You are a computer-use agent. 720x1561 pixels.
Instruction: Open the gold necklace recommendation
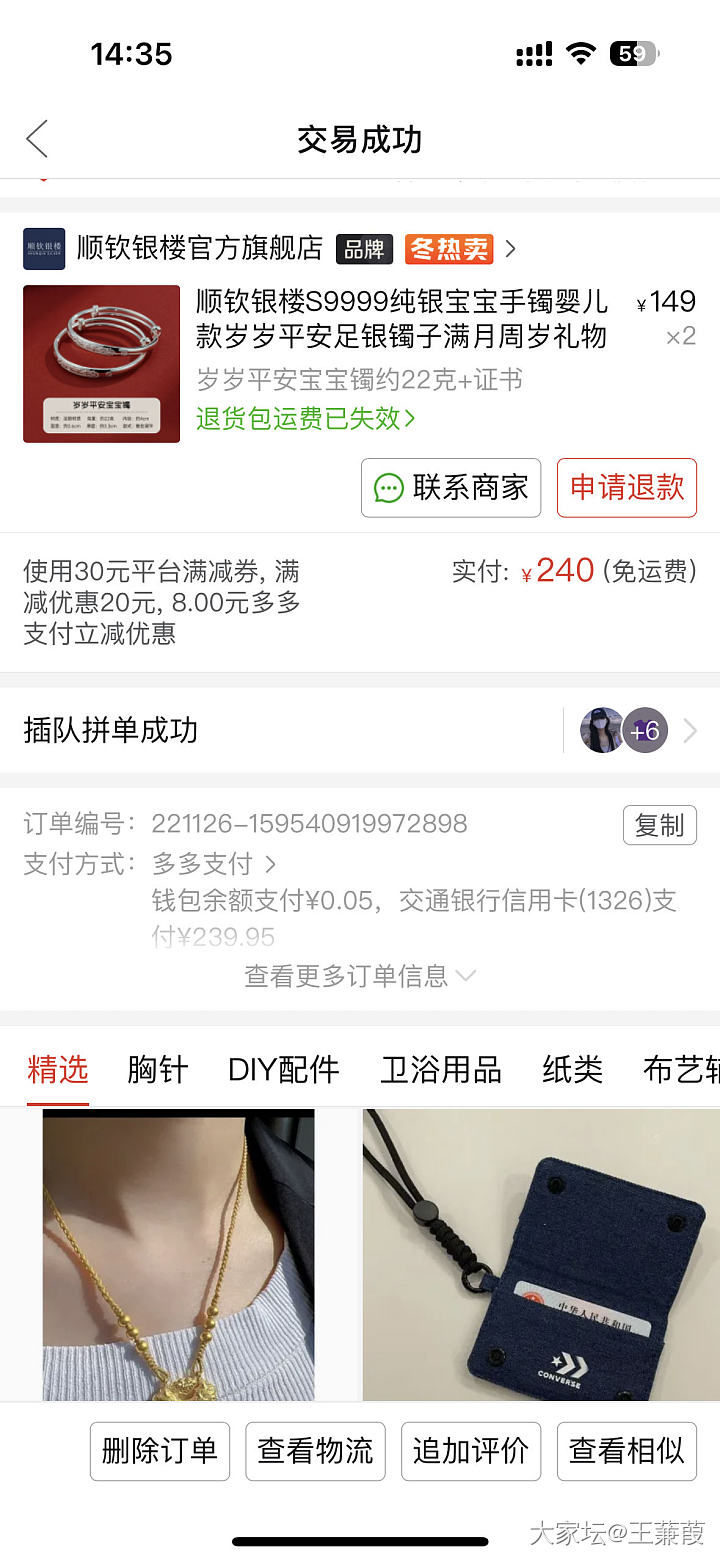click(178, 1254)
